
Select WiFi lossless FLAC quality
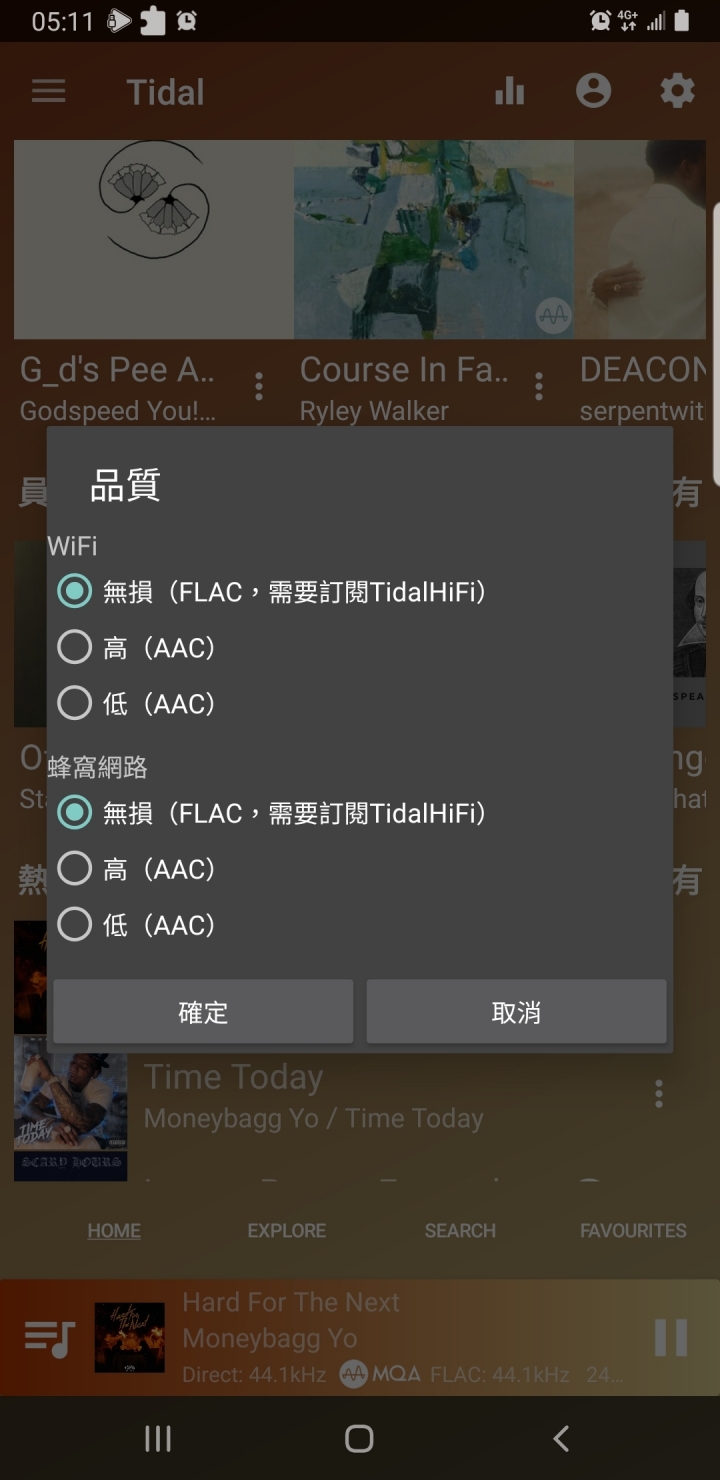[x=75, y=592]
